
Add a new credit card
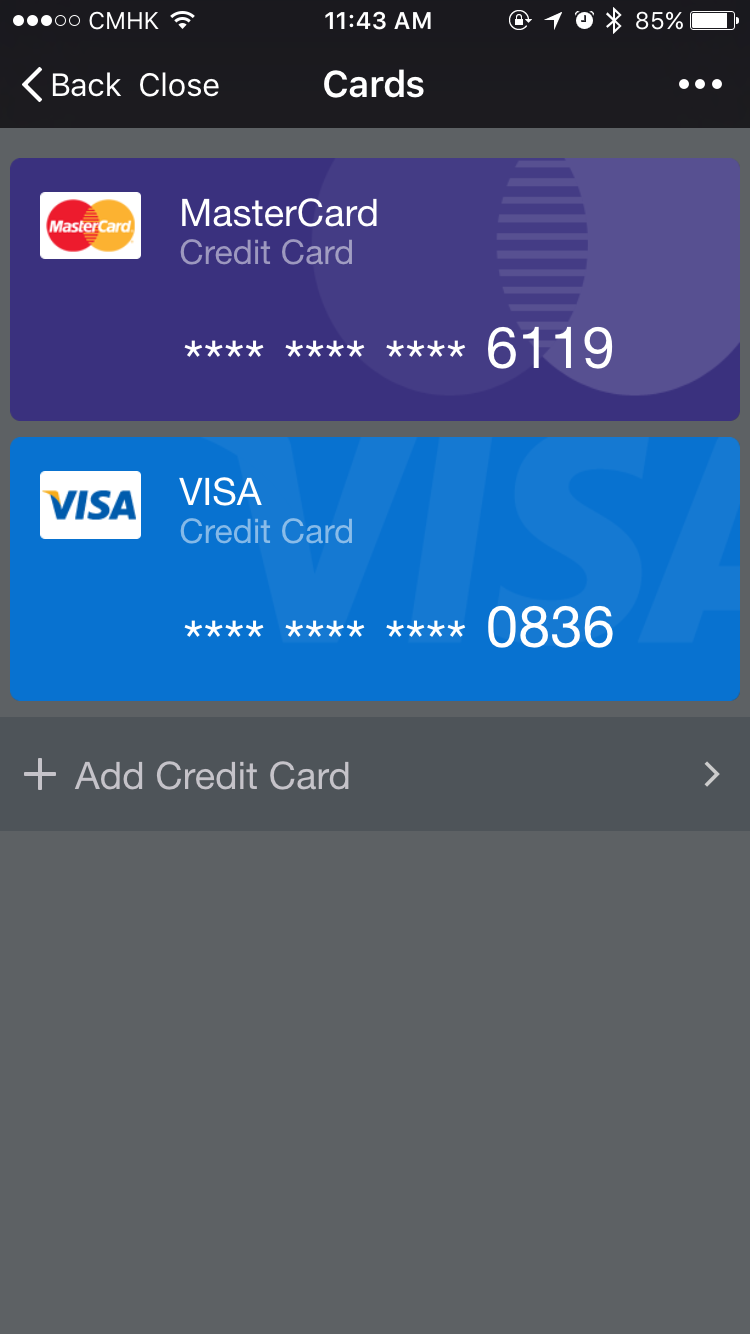375,775
